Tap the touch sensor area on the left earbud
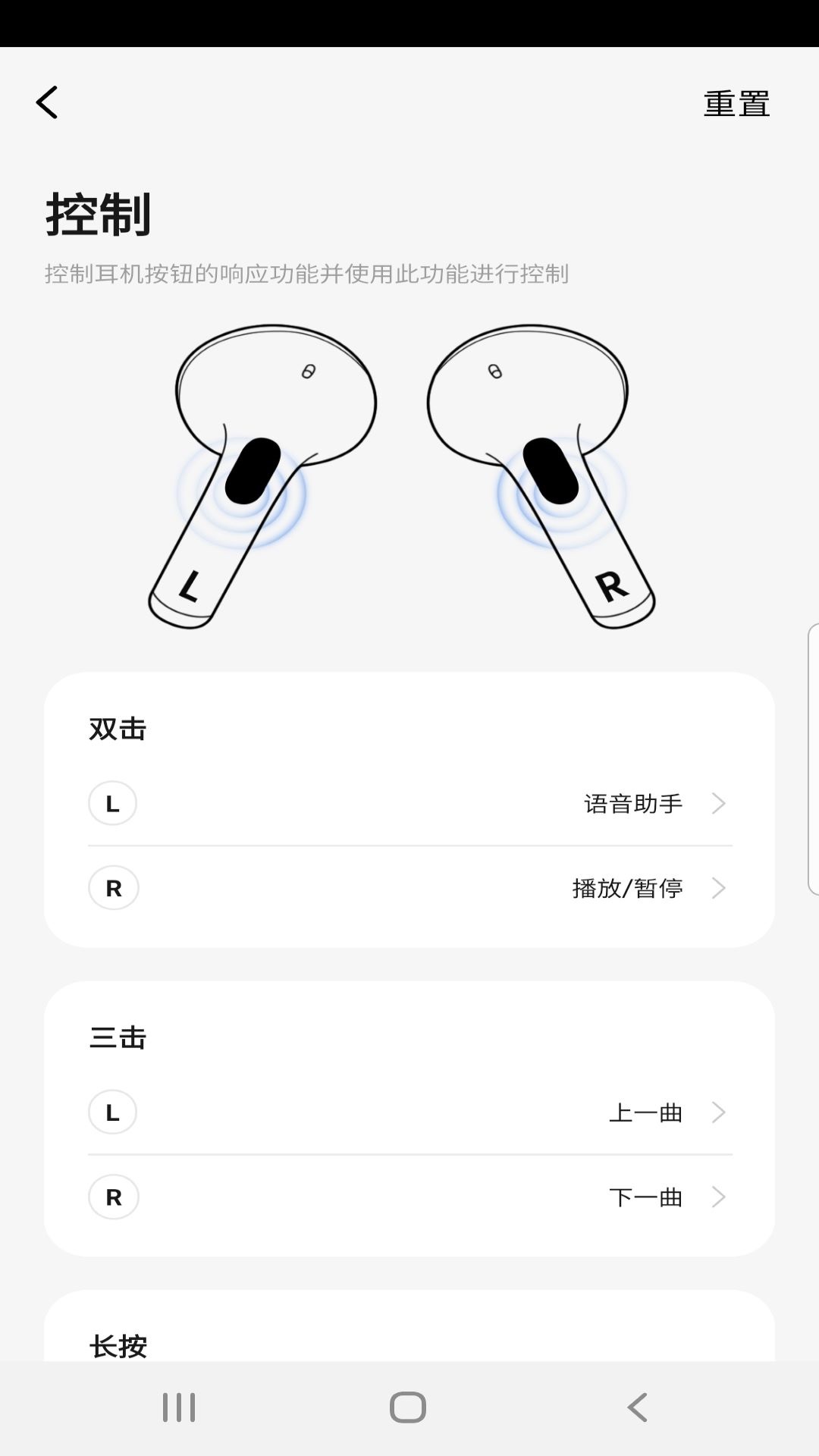819x1456 pixels. click(x=250, y=470)
